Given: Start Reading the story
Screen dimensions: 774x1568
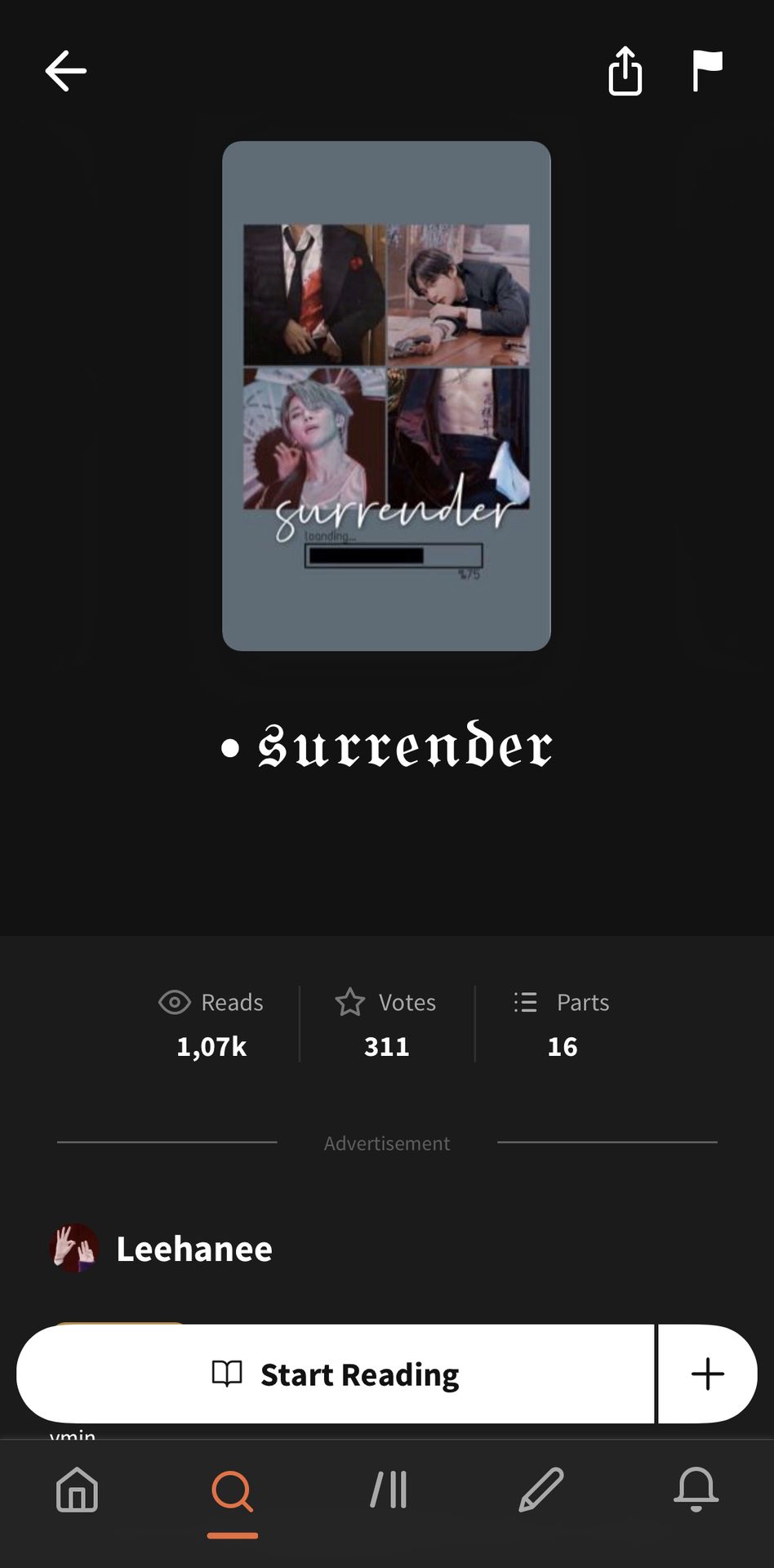Looking at the screenshot, I should point(336,1374).
